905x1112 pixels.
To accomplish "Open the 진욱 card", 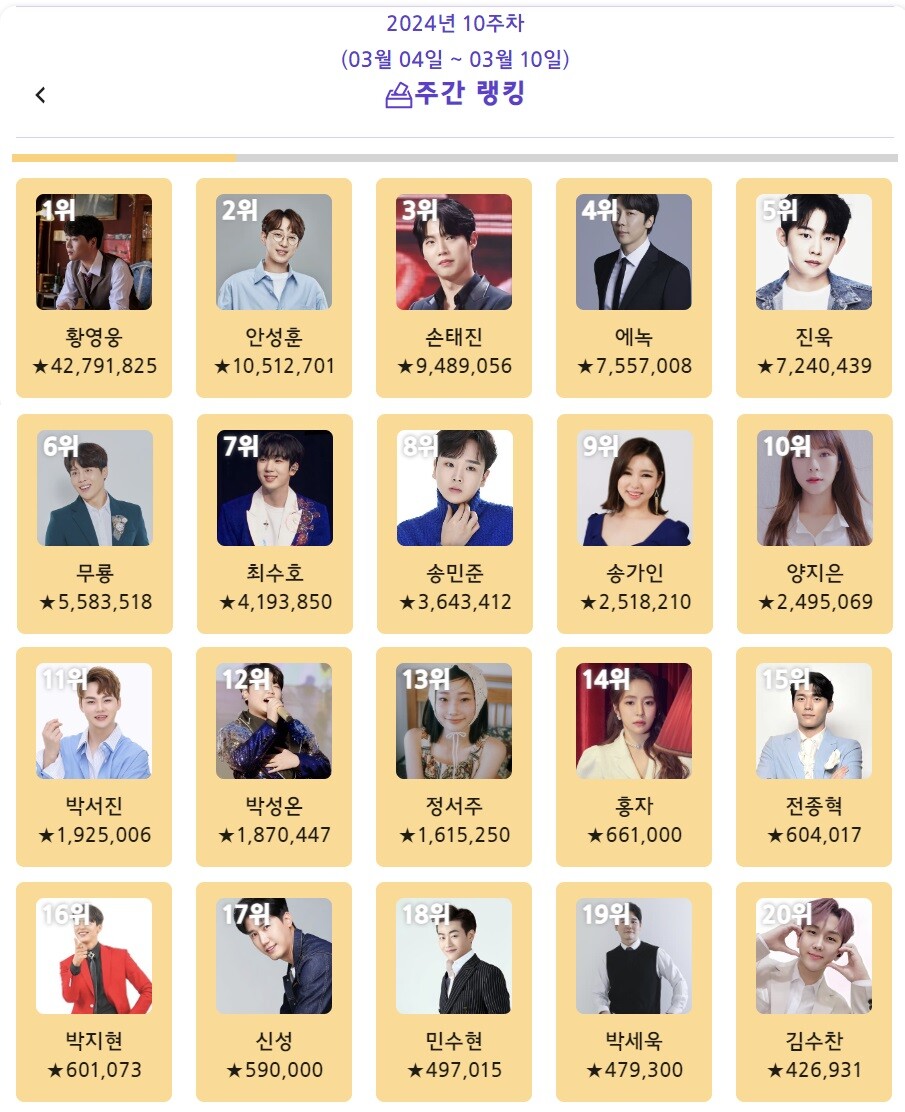I will pyautogui.click(x=814, y=287).
